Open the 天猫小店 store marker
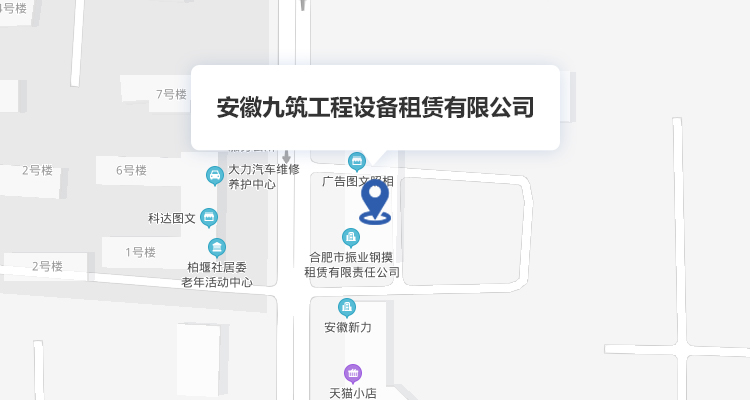 pyautogui.click(x=352, y=373)
